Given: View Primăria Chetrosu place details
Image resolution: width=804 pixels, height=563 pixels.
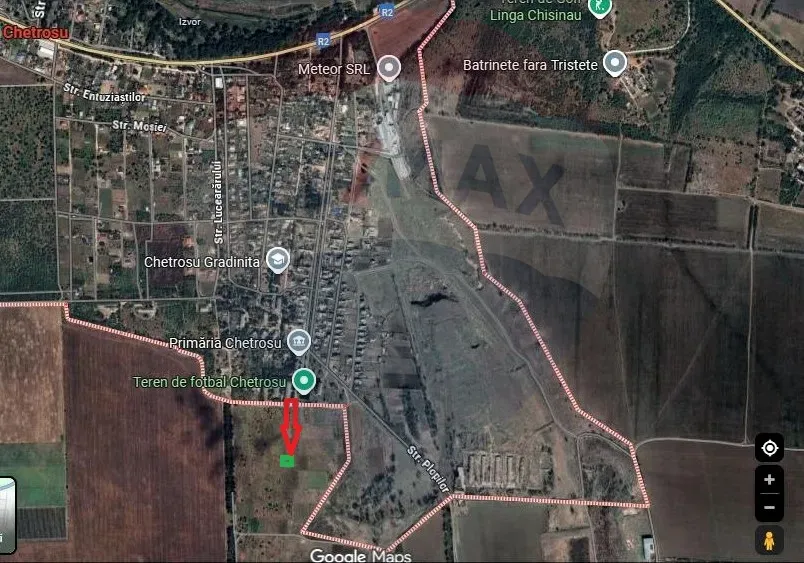Looking at the screenshot, I should [x=298, y=342].
